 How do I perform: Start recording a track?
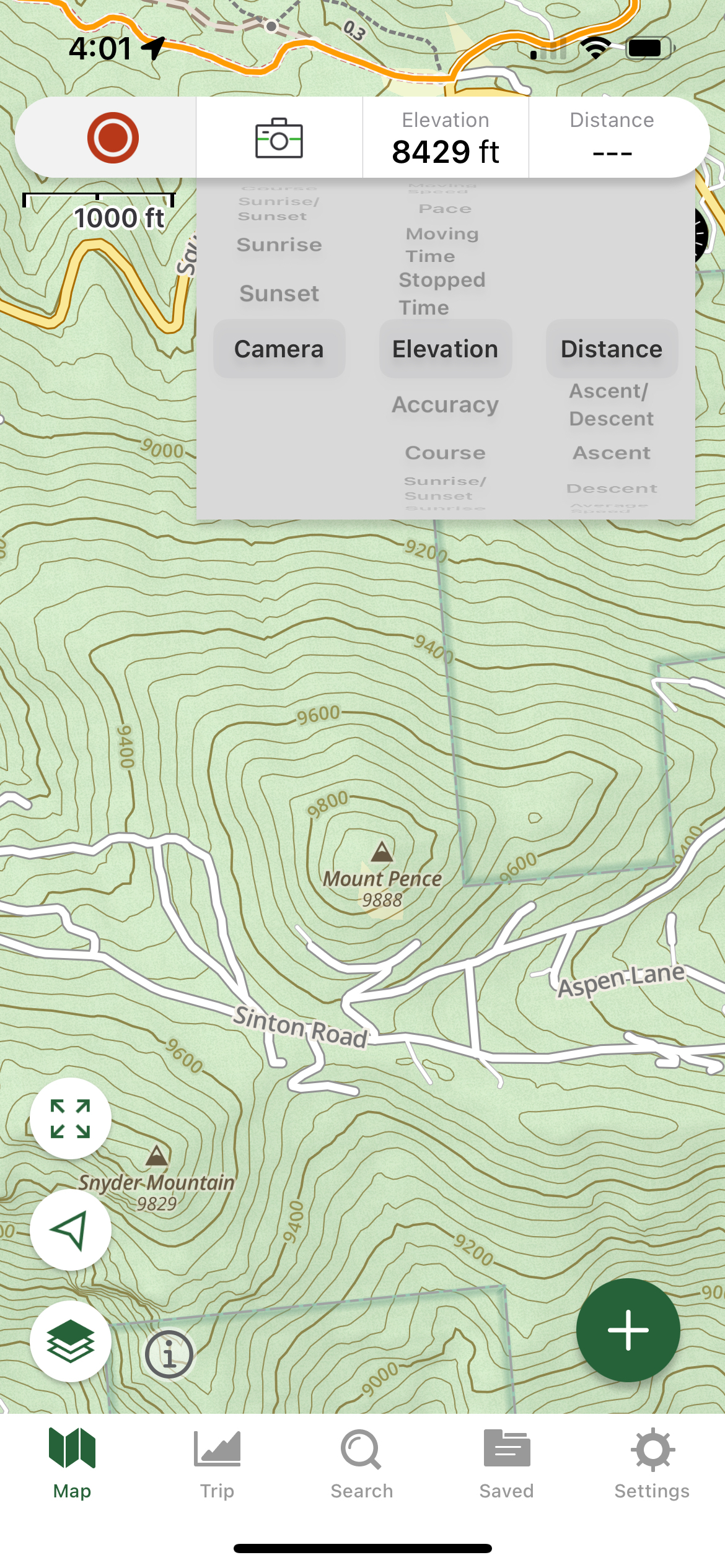(112, 137)
